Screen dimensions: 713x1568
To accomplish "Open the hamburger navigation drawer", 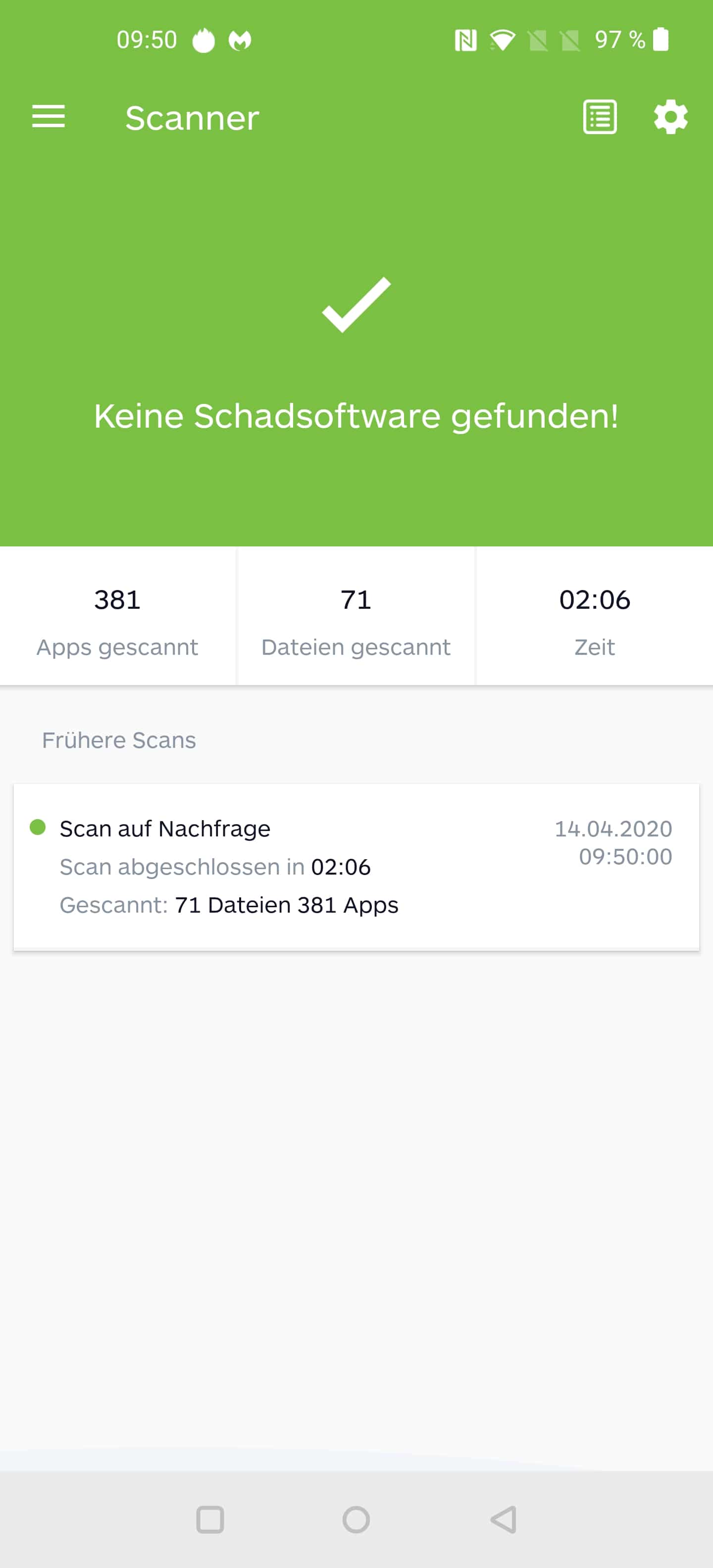I will tap(49, 116).
